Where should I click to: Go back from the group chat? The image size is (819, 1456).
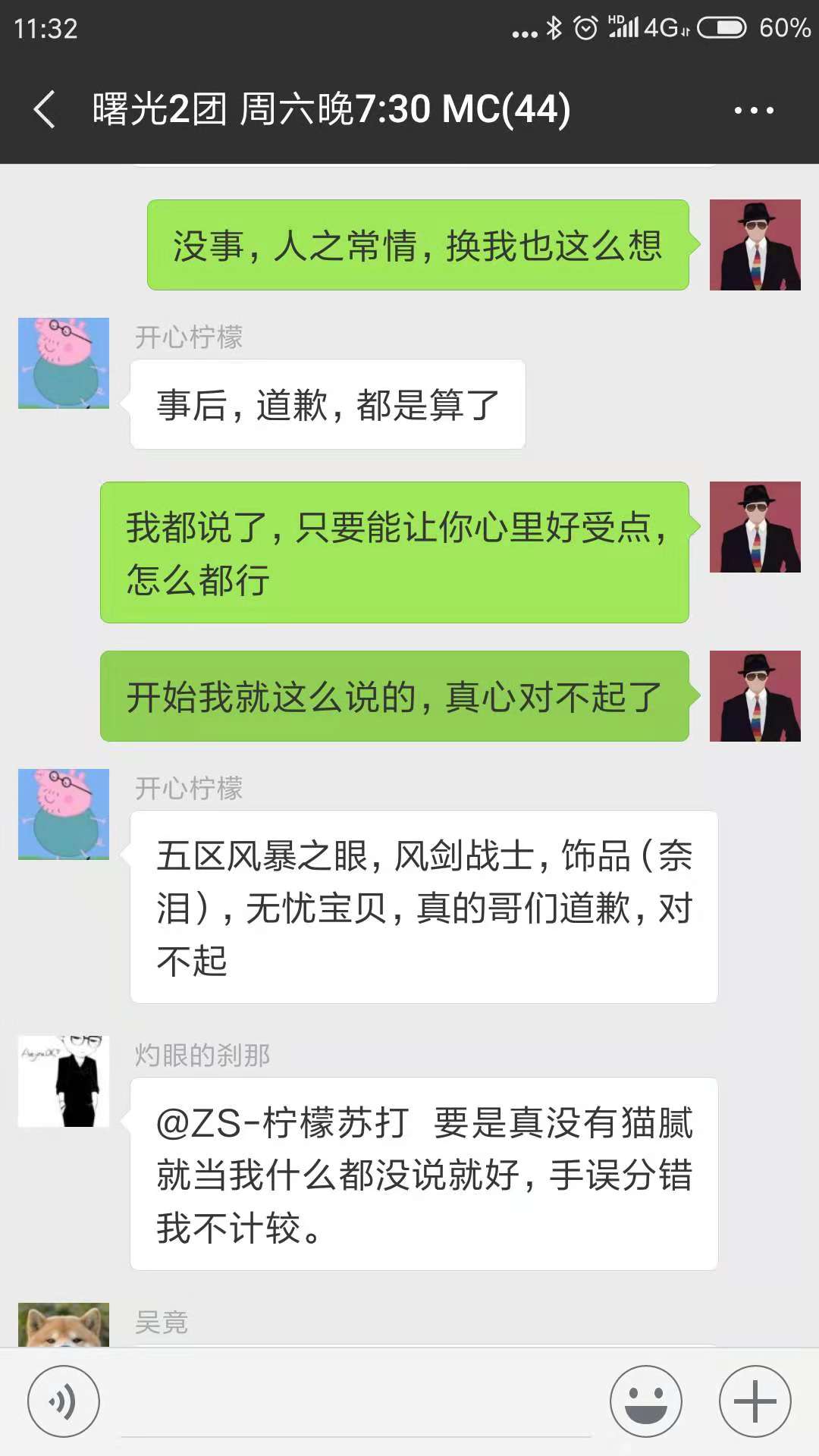[45, 109]
